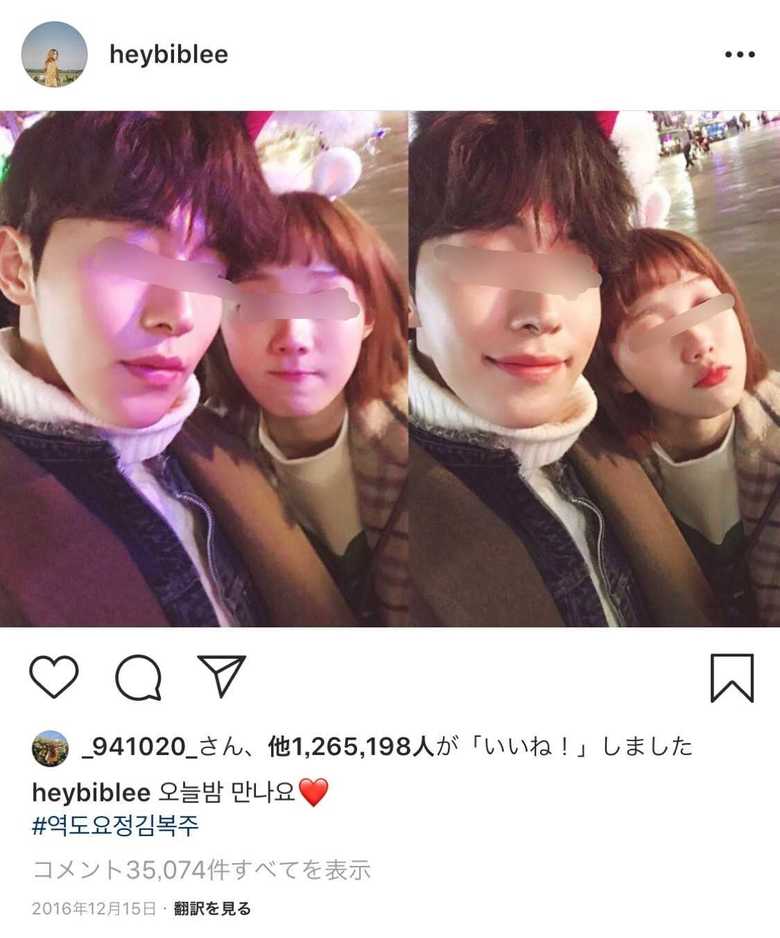Bookmark this post
The image size is (780, 938).
pos(731,678)
